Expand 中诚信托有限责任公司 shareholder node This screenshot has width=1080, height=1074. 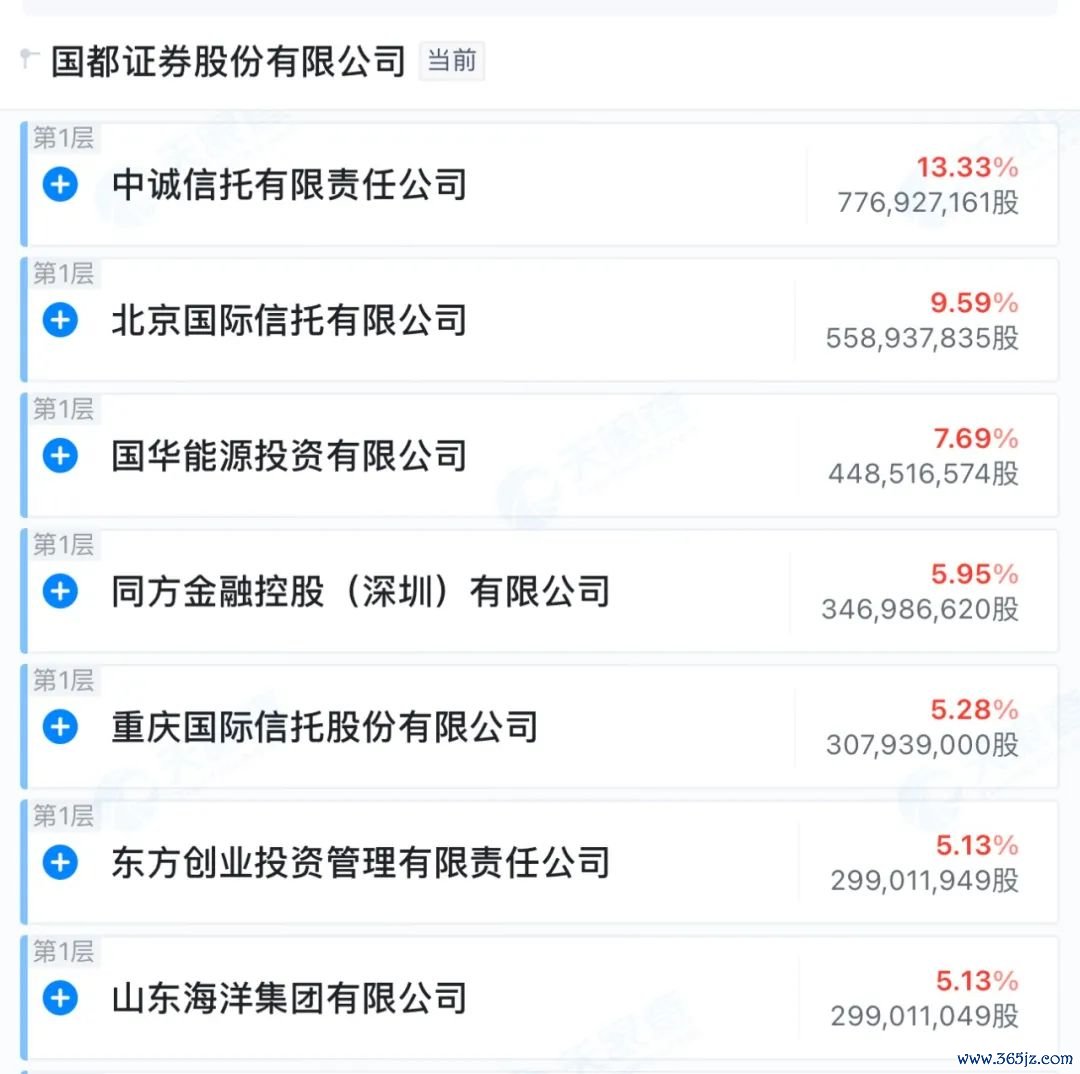[x=60, y=184]
